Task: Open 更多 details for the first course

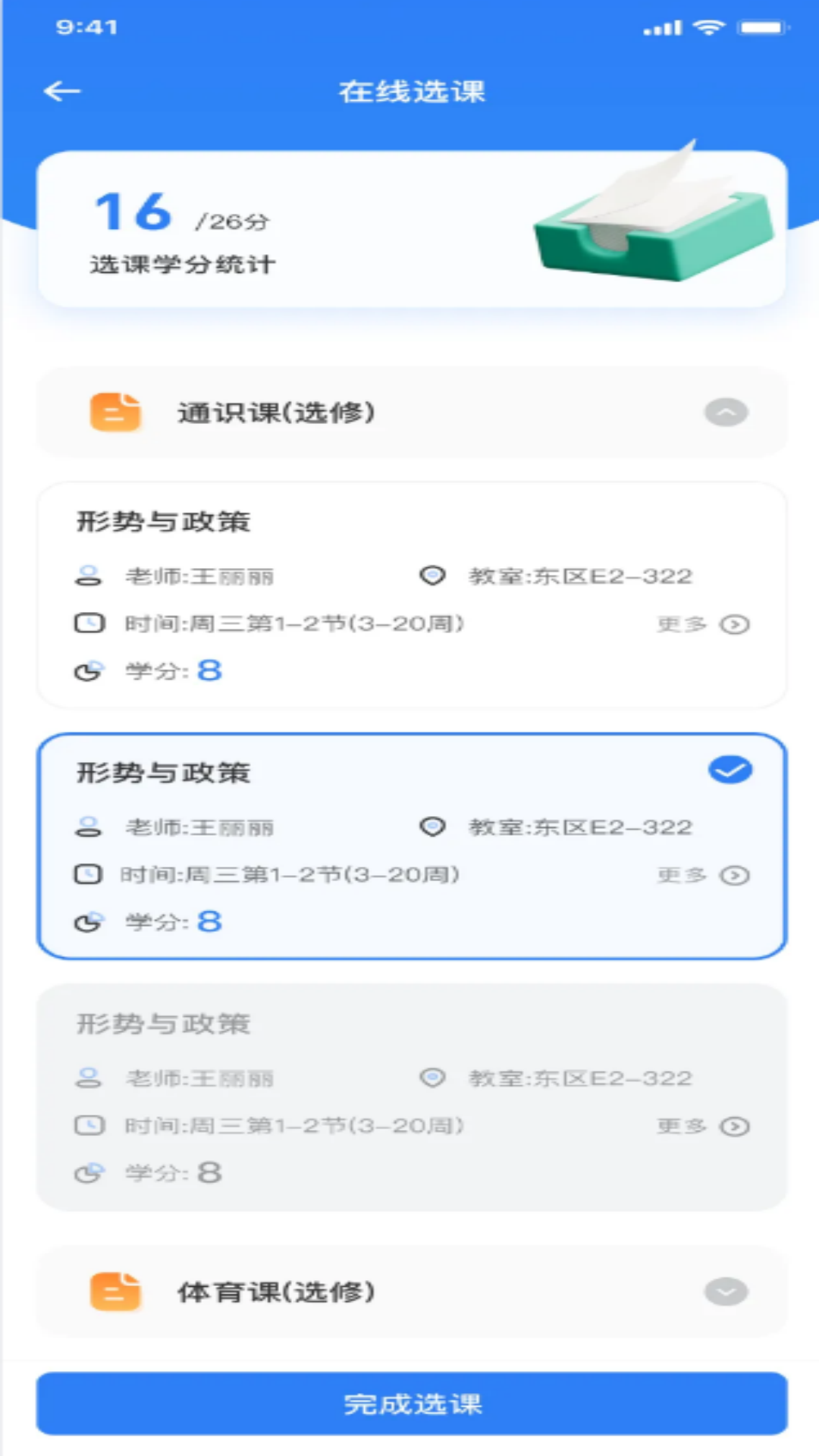Action: point(681,623)
